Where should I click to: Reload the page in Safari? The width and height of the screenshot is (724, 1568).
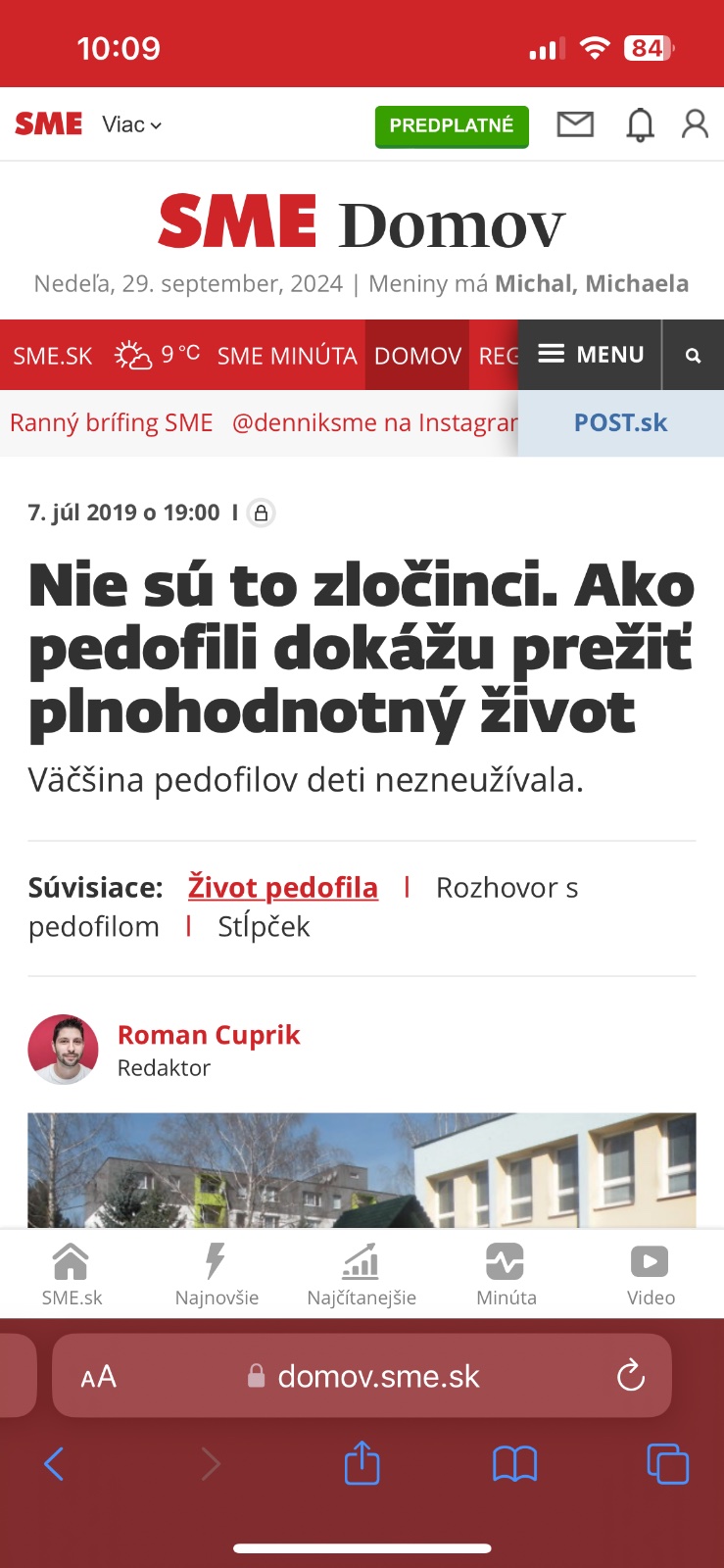pyautogui.click(x=631, y=1376)
